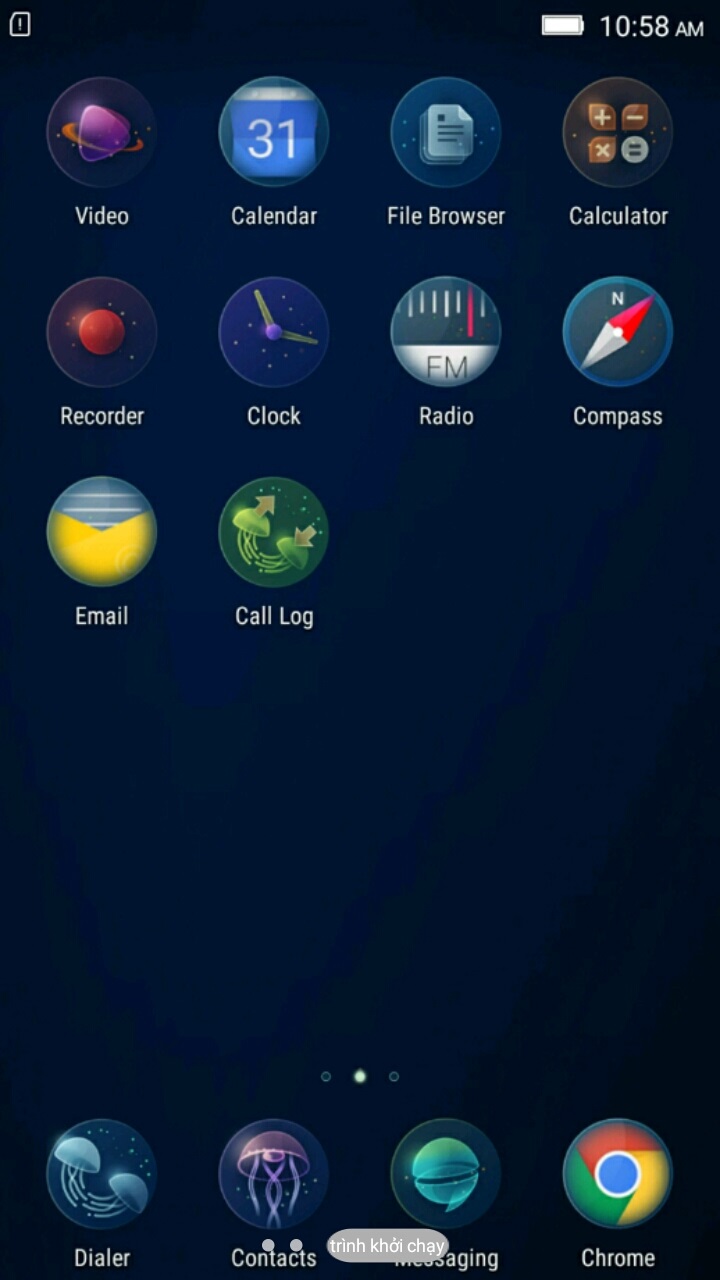Open the Chrome browser

tap(617, 1175)
